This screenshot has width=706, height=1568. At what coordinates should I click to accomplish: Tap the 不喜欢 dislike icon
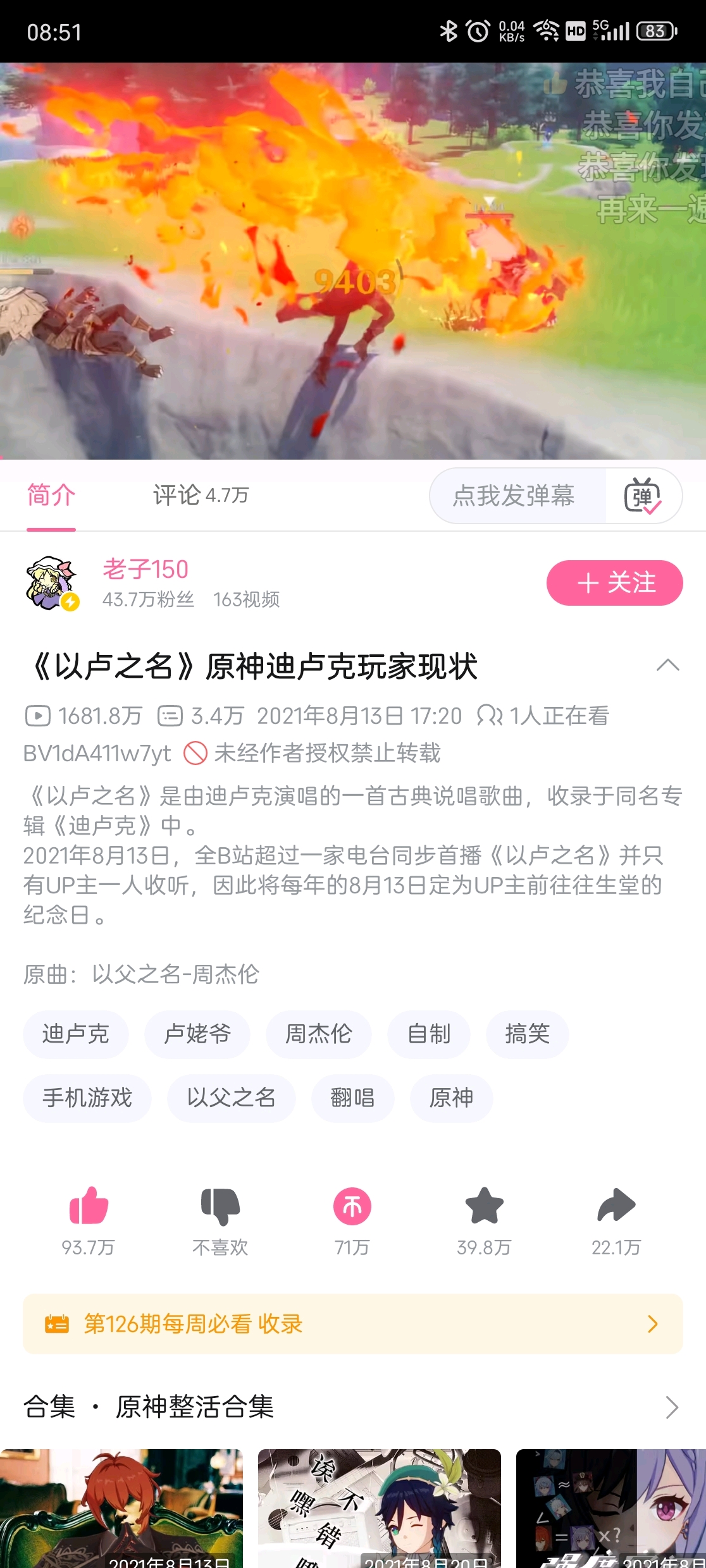click(x=220, y=1206)
